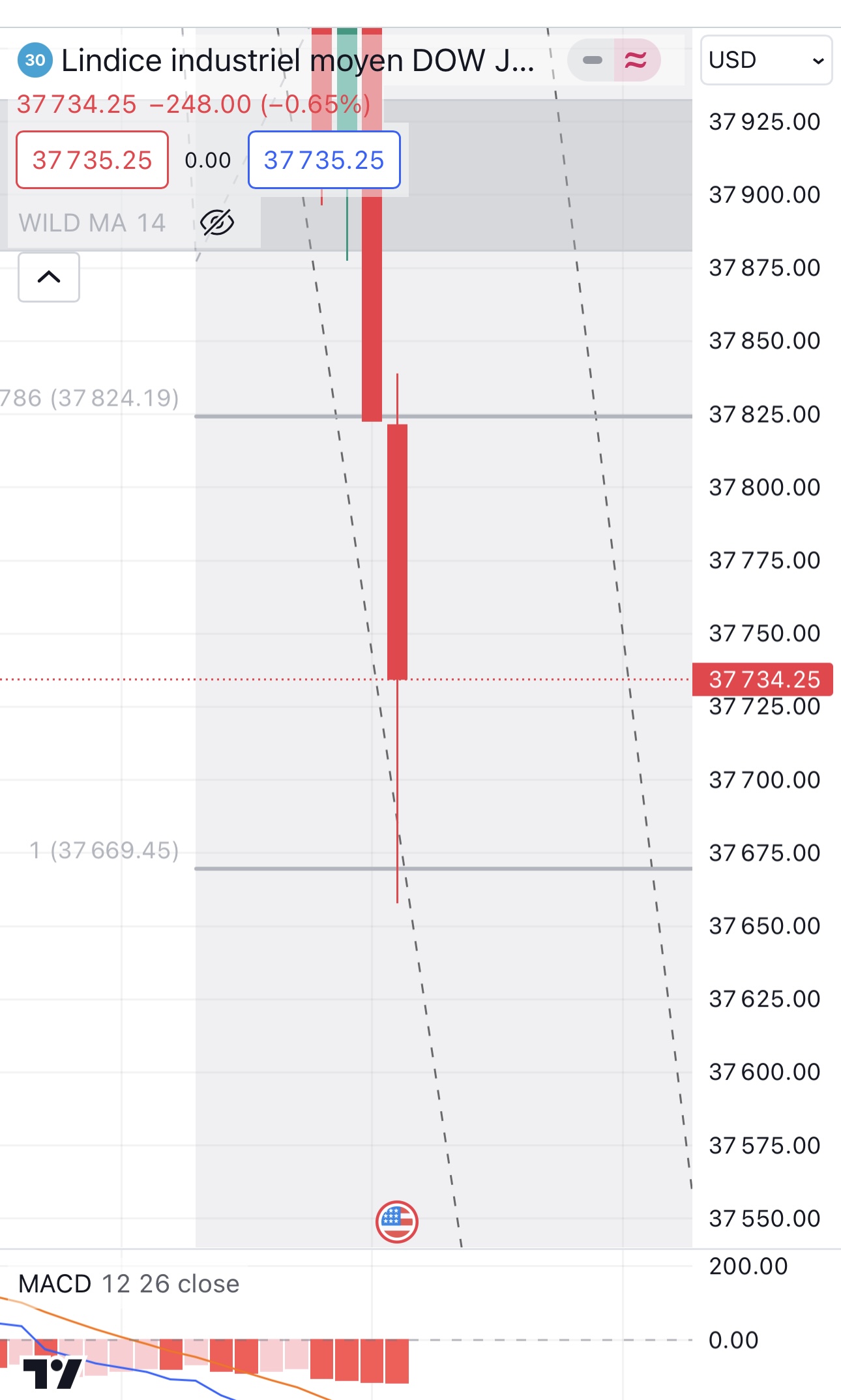Tap the US economic event flag icon

point(396,1221)
